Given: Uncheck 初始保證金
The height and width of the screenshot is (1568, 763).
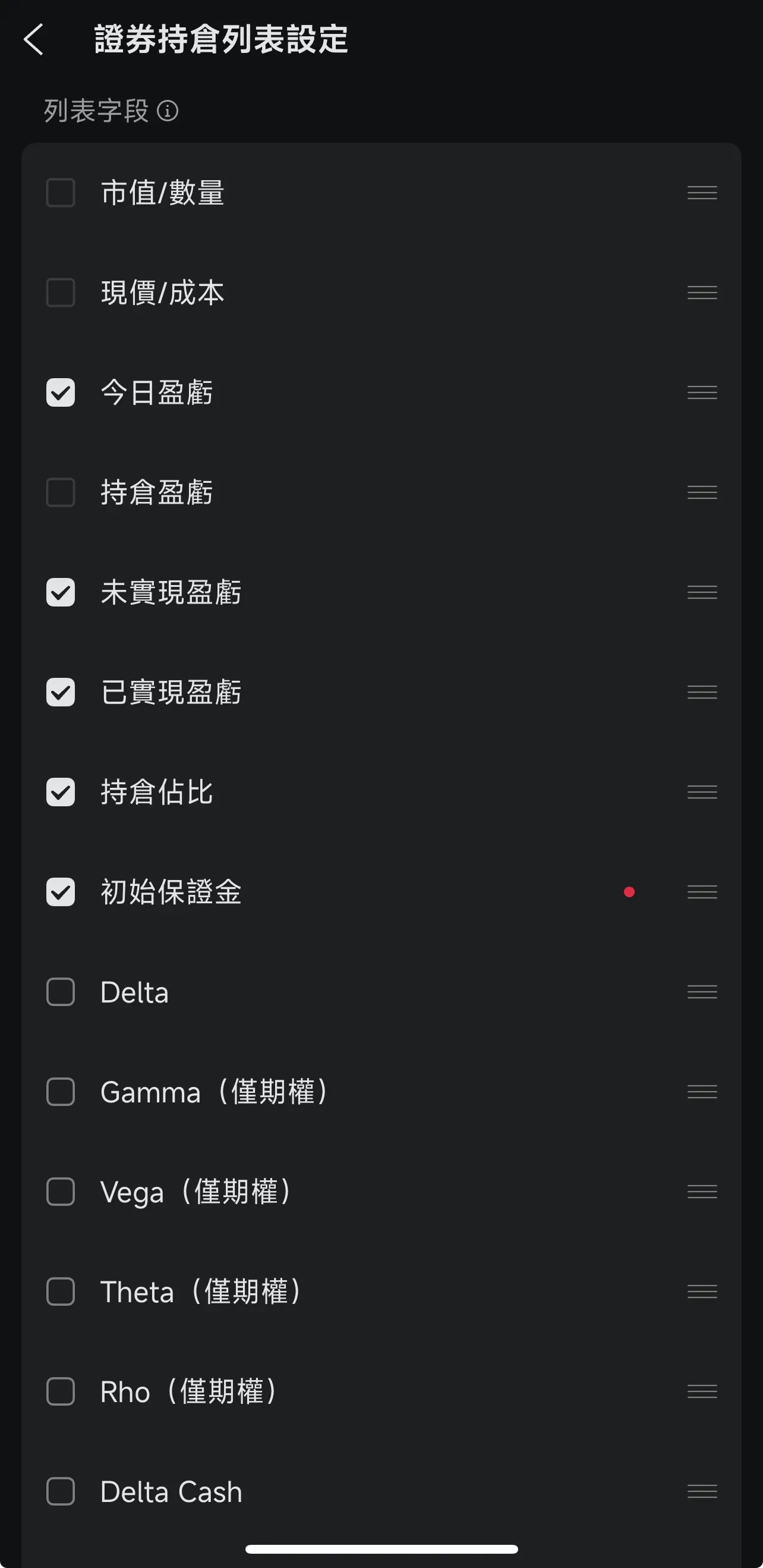Looking at the screenshot, I should 61,892.
